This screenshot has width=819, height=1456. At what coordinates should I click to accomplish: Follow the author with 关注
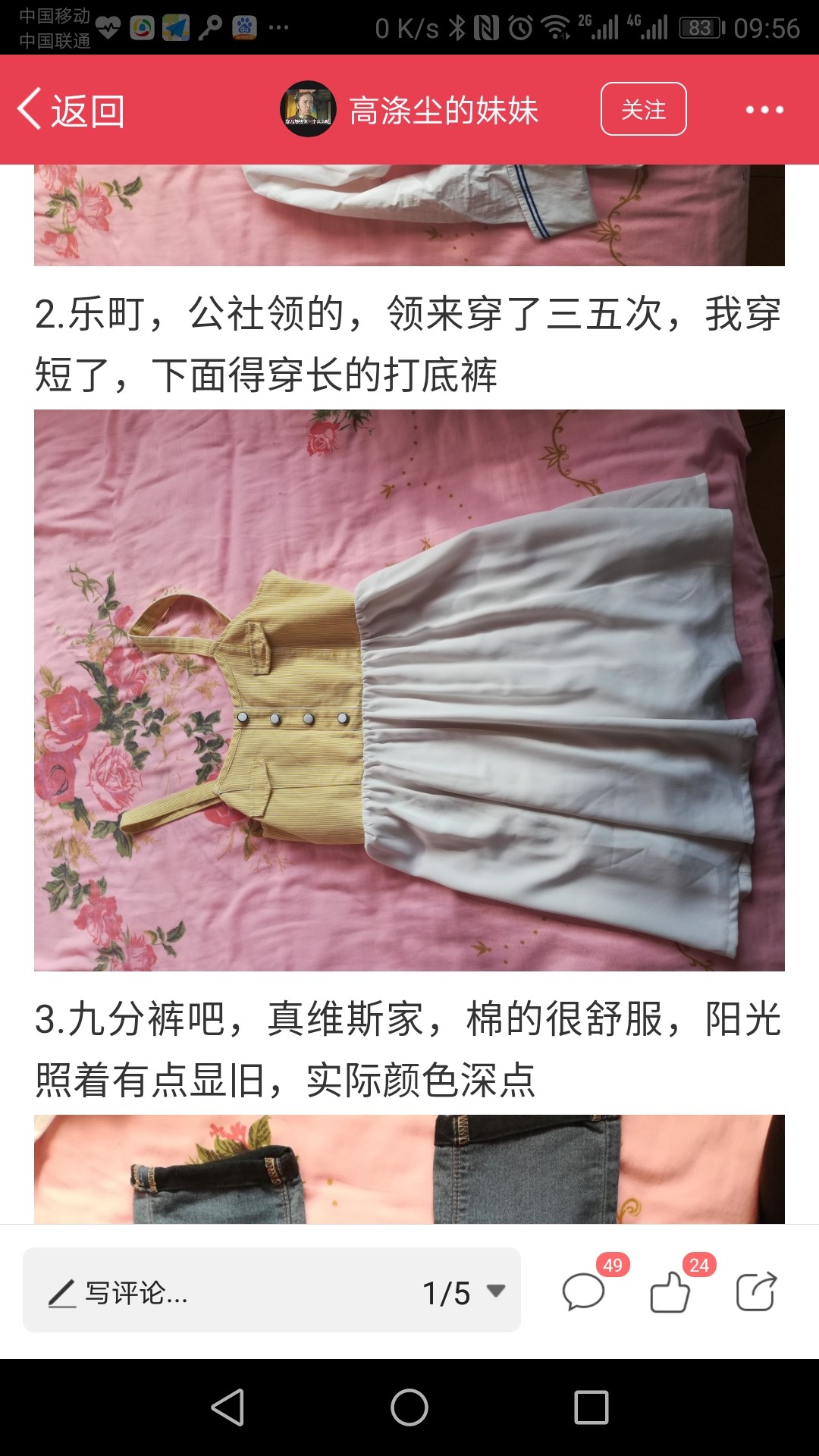[x=644, y=109]
